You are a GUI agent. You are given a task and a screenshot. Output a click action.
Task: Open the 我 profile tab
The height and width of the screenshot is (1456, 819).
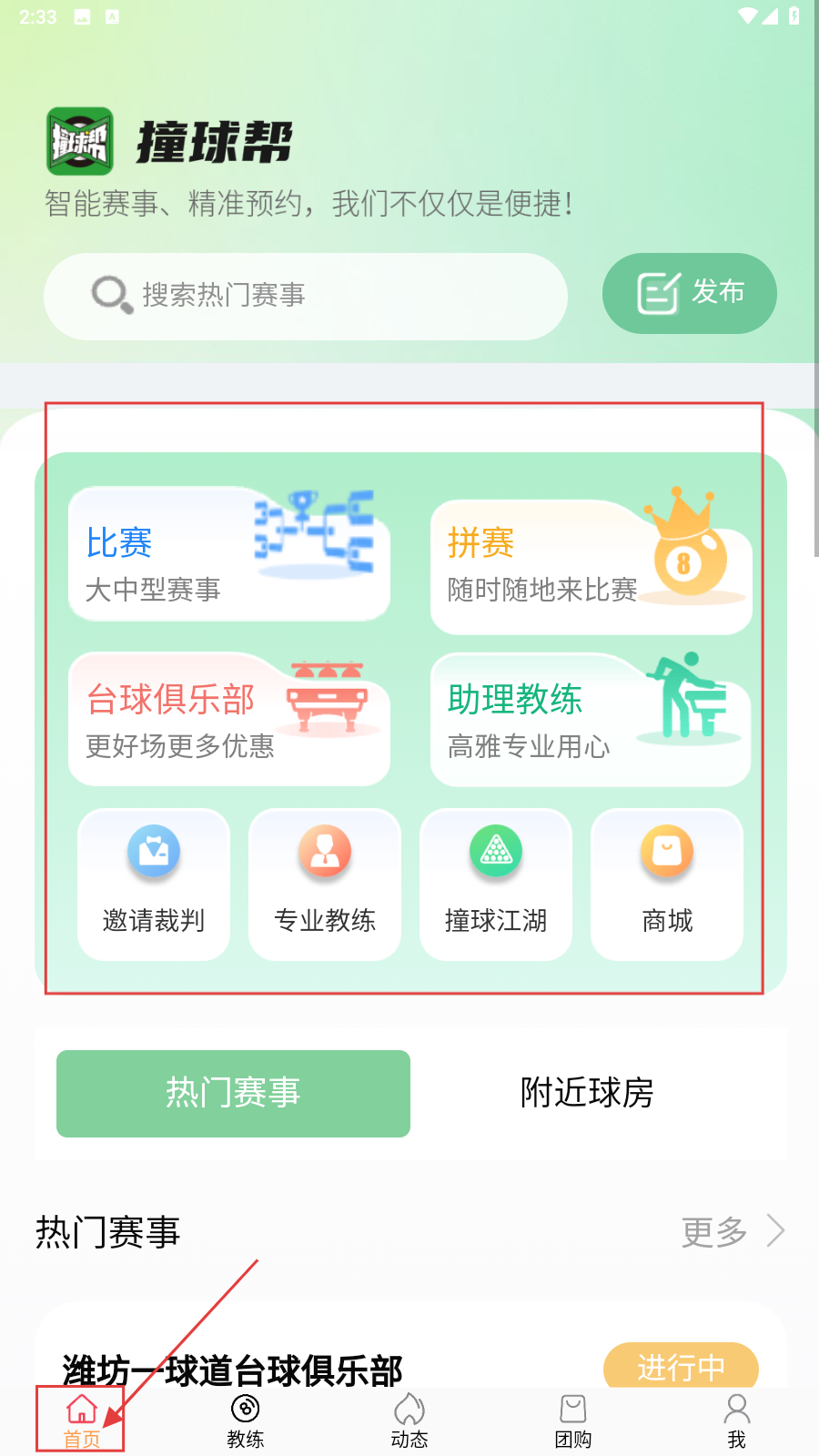pos(737,1421)
